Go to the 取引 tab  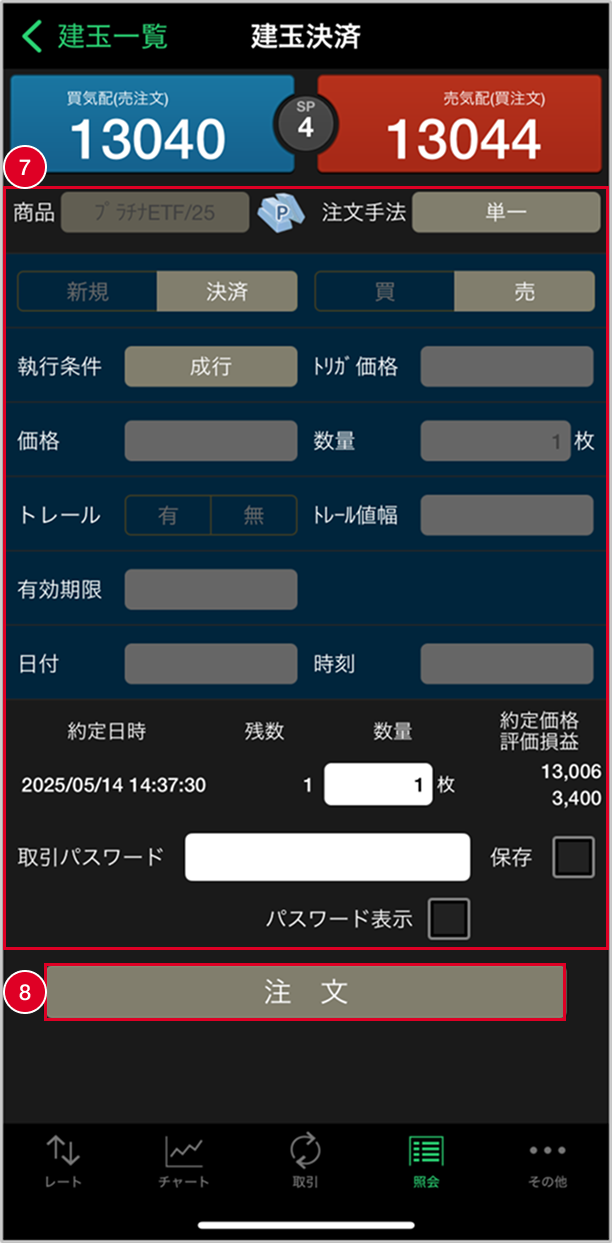pos(306,1161)
